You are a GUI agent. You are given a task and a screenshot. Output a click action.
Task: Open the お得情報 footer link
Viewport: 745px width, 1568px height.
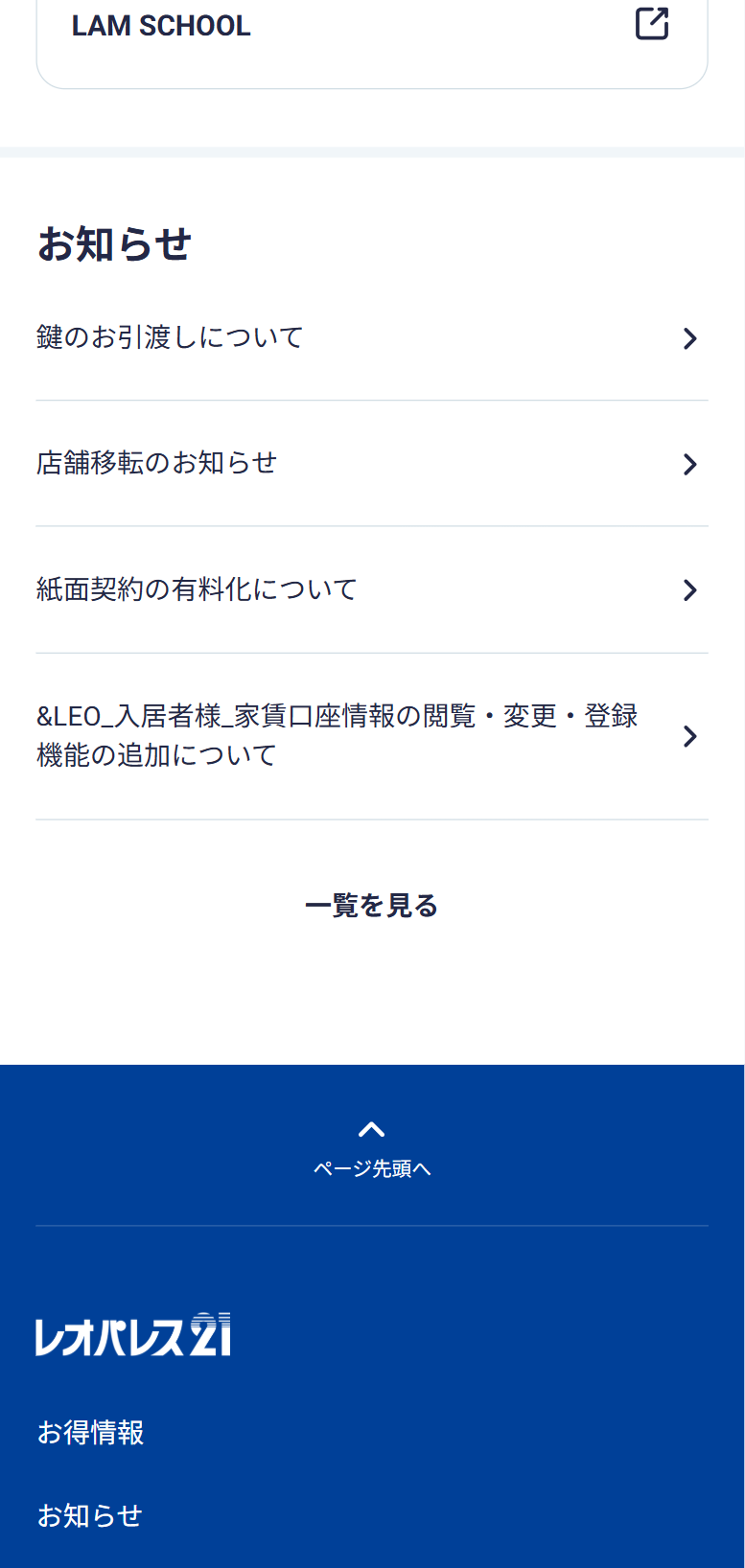[91, 1433]
